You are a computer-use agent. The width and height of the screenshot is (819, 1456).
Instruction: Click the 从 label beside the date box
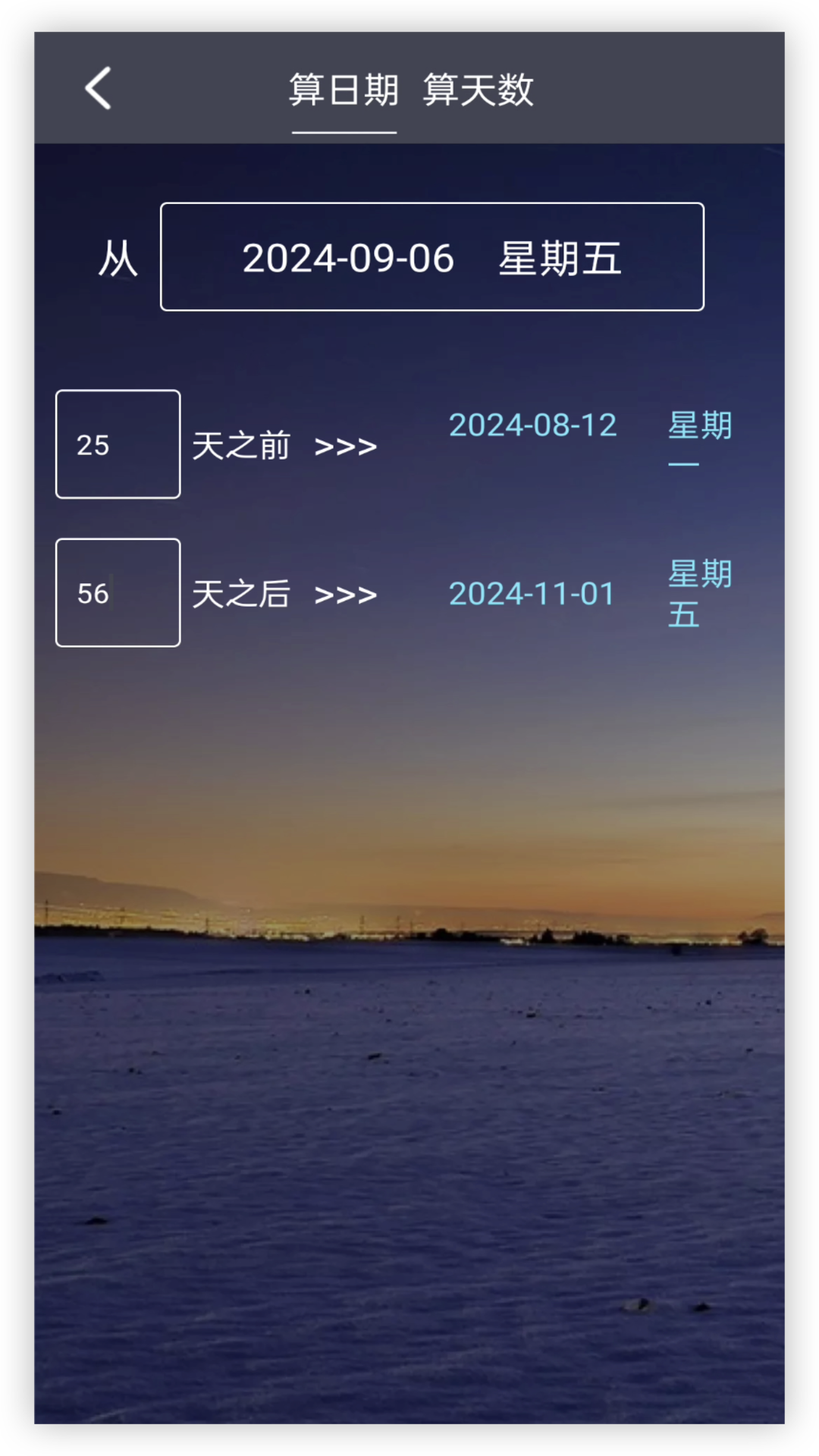119,258
